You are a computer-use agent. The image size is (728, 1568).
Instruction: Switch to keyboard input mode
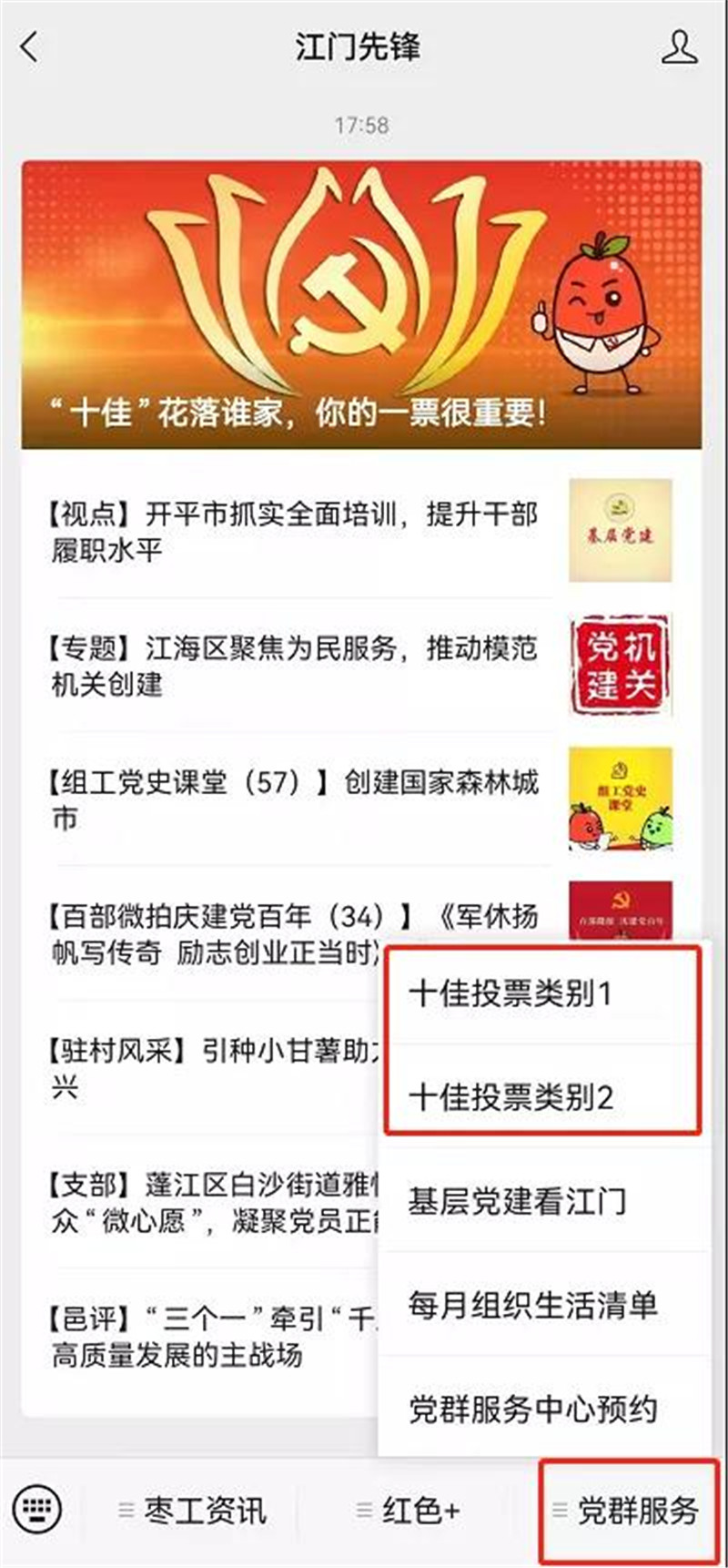coord(38,1511)
